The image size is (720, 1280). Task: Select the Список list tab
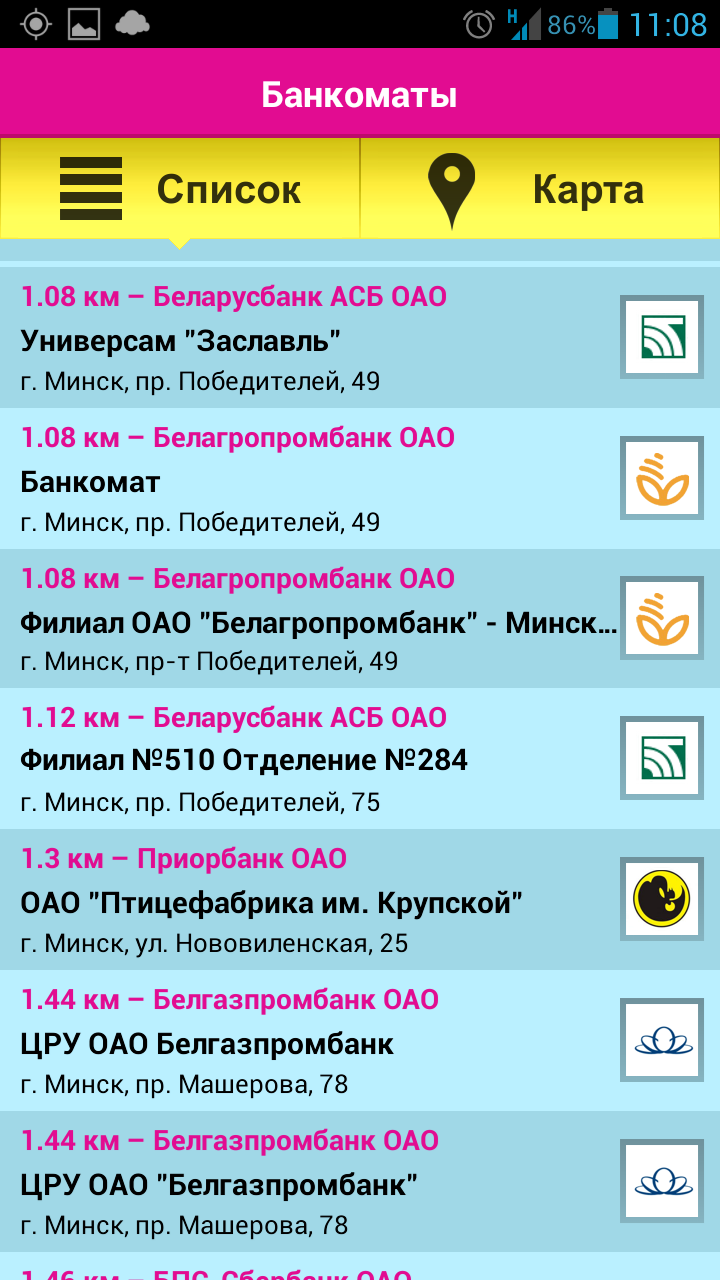(180, 189)
